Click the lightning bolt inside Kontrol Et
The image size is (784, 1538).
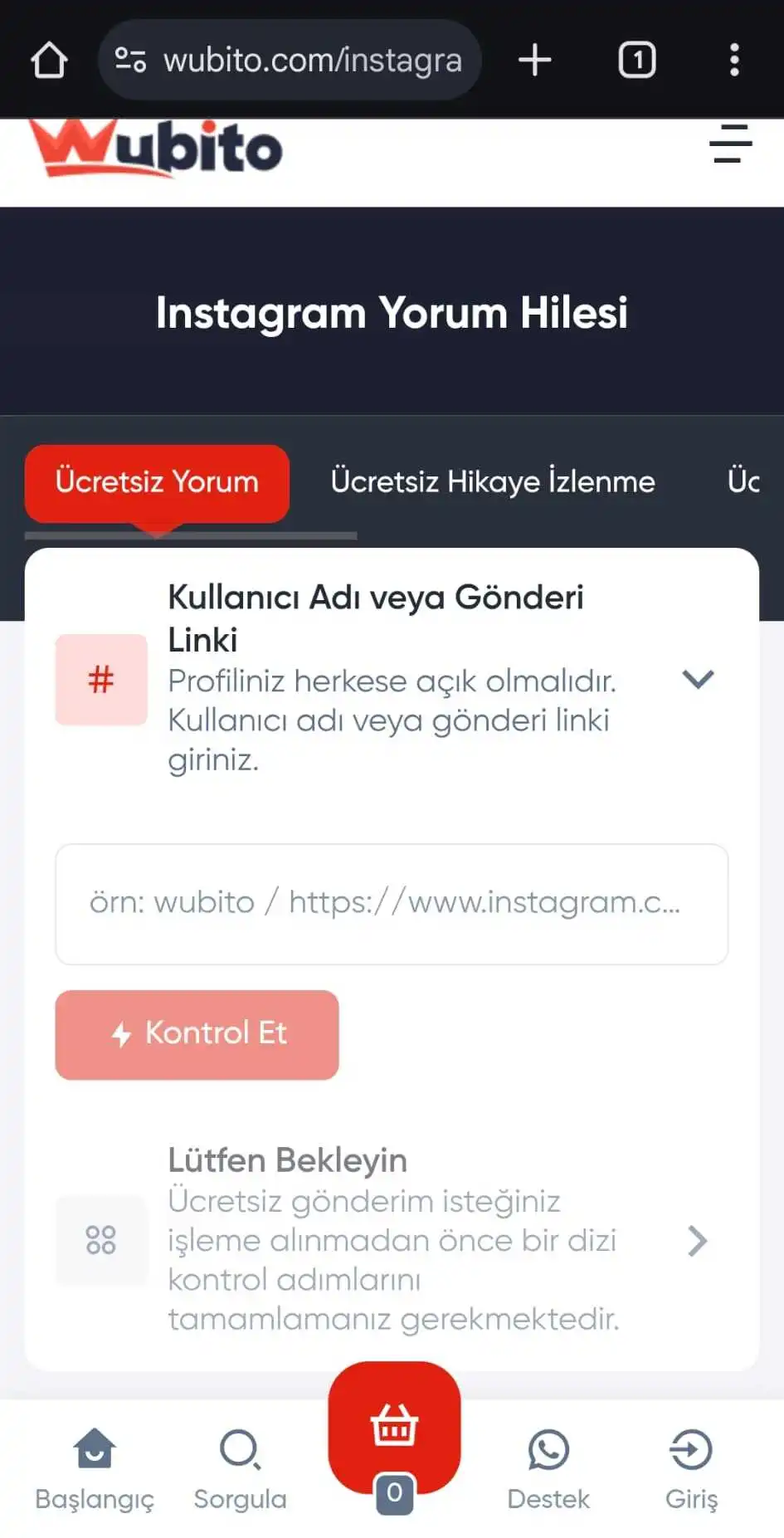pyautogui.click(x=121, y=1034)
